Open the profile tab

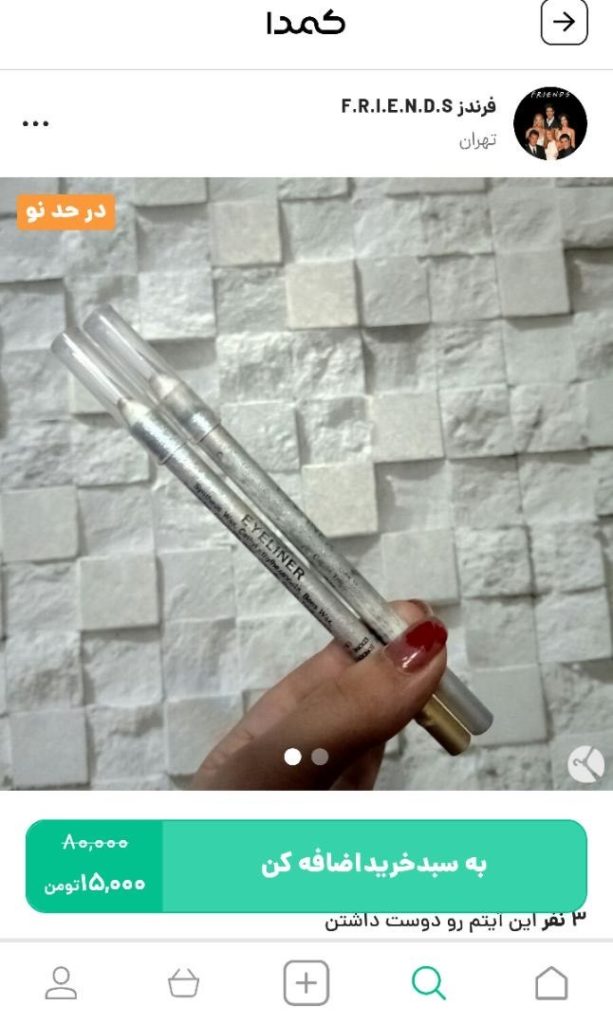[61, 984]
